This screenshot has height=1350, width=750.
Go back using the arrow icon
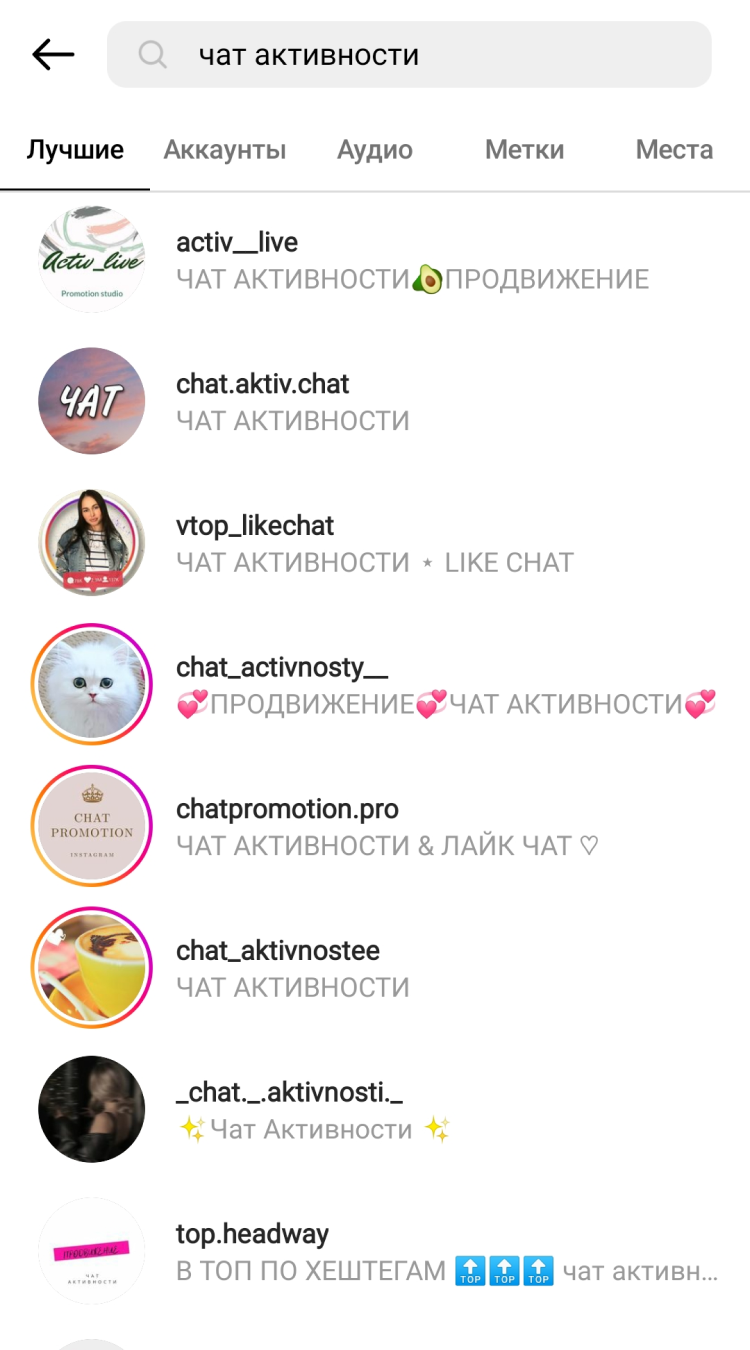coord(53,55)
